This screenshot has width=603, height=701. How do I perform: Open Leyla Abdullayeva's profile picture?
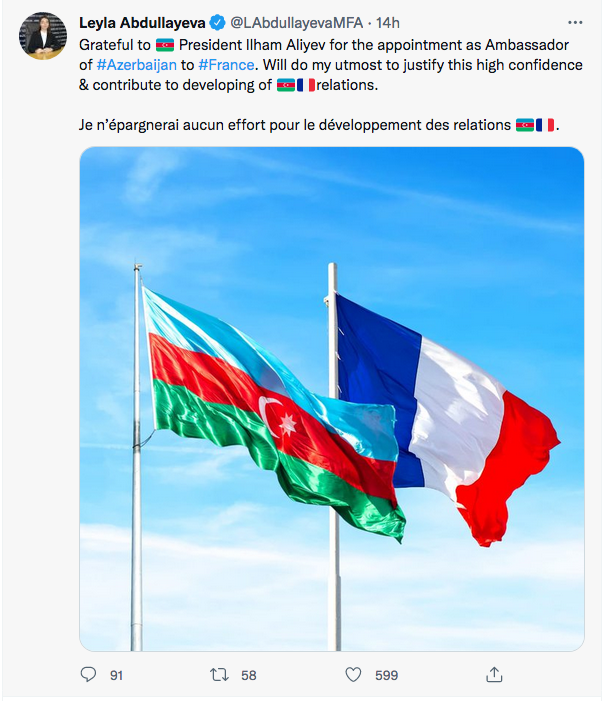tap(43, 36)
